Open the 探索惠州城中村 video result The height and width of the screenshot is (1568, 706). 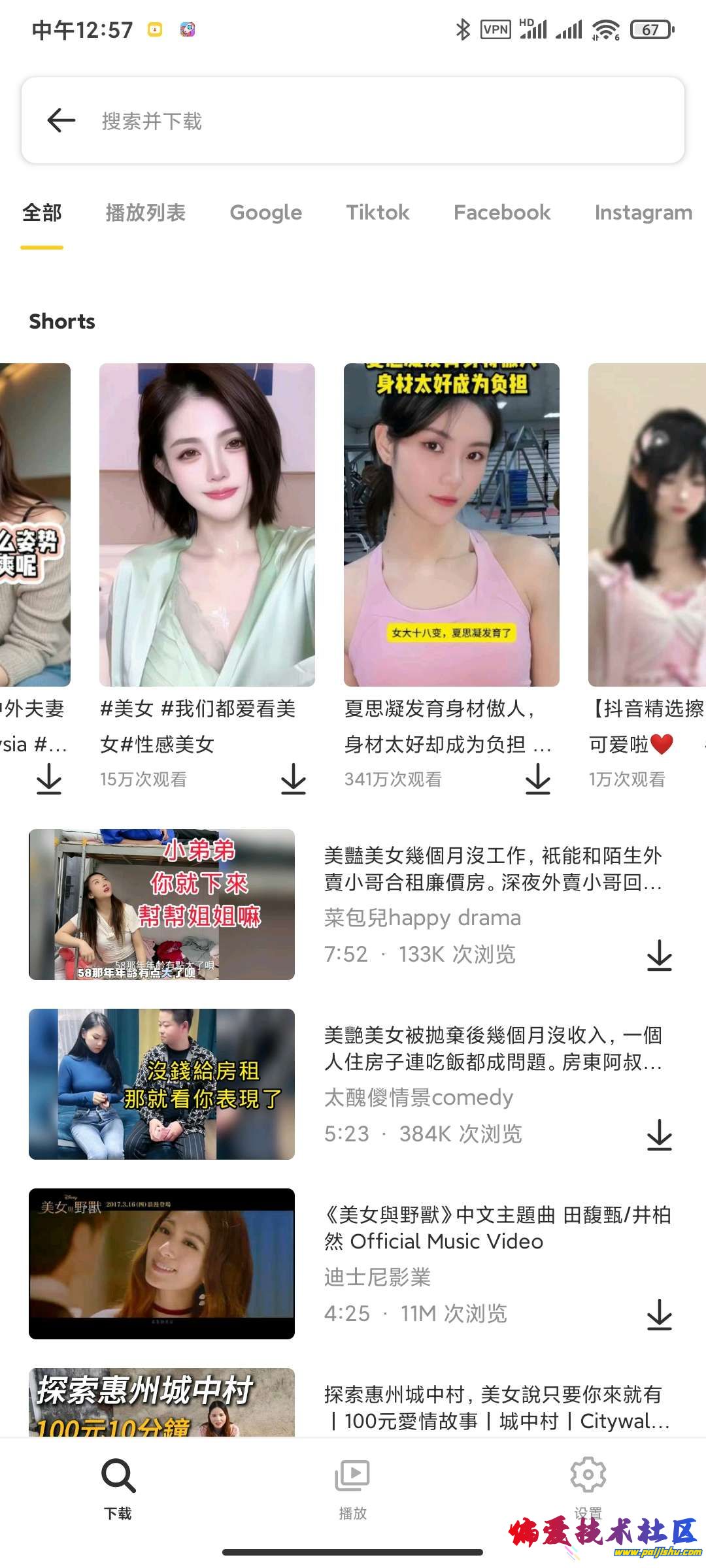pyautogui.click(x=161, y=1402)
